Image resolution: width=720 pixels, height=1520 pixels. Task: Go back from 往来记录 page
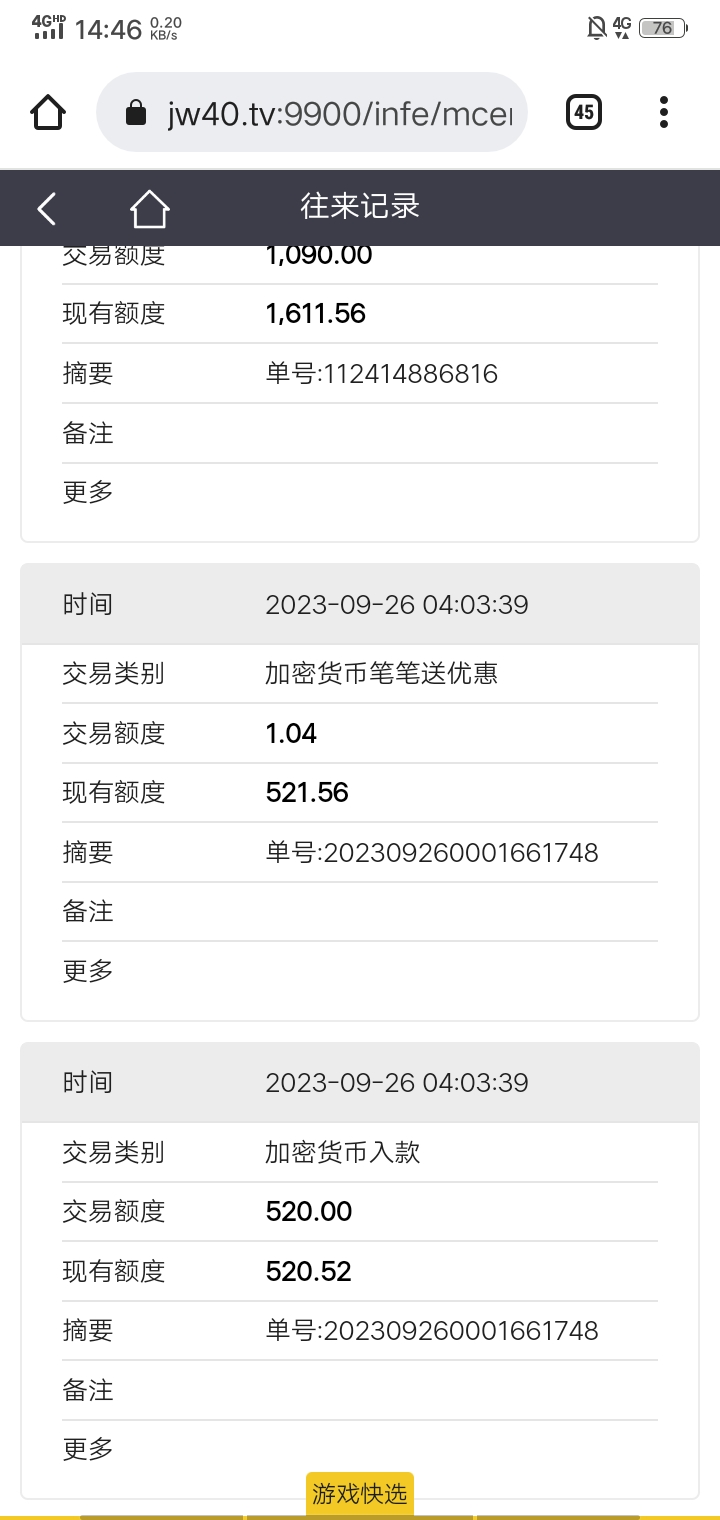[x=47, y=208]
